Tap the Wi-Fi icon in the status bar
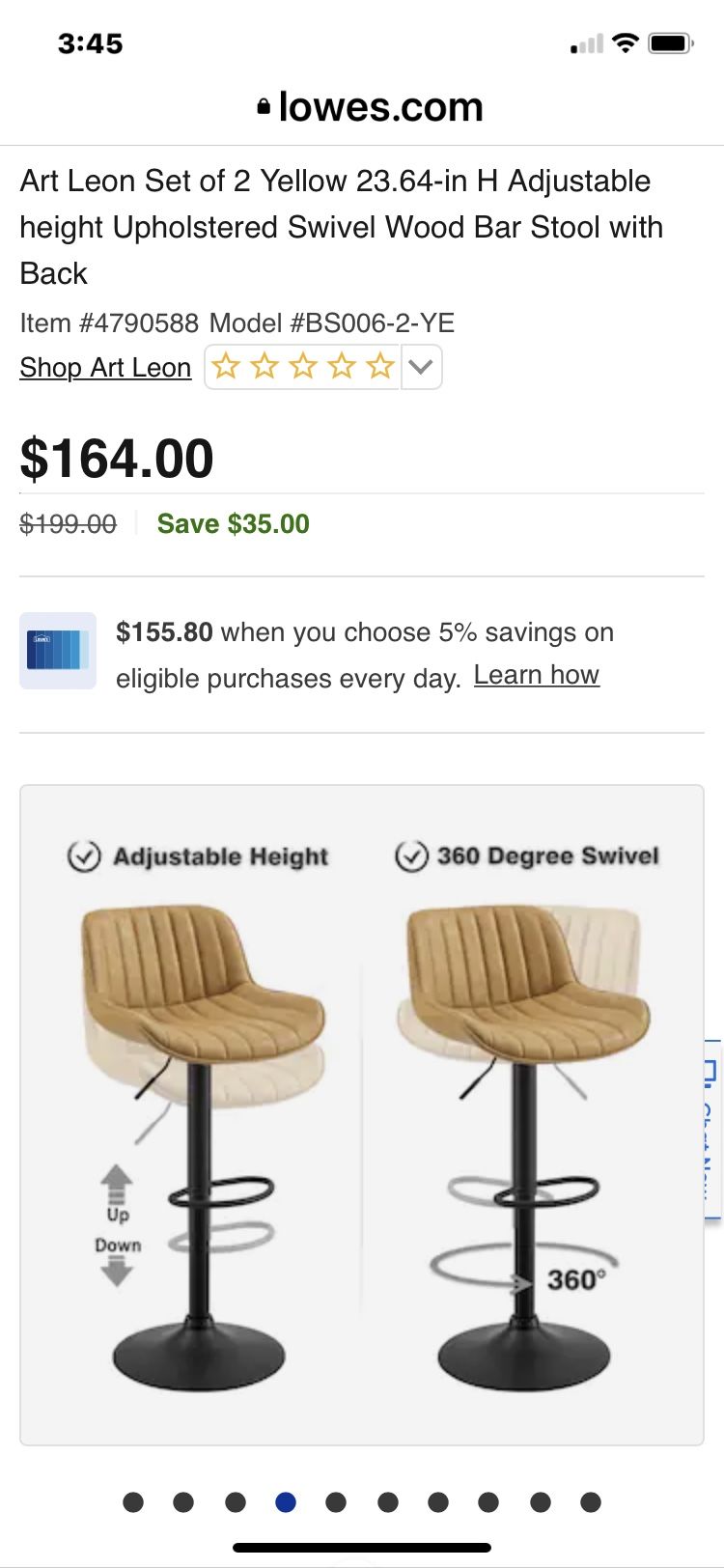The width and height of the screenshot is (724, 1568). [x=626, y=42]
